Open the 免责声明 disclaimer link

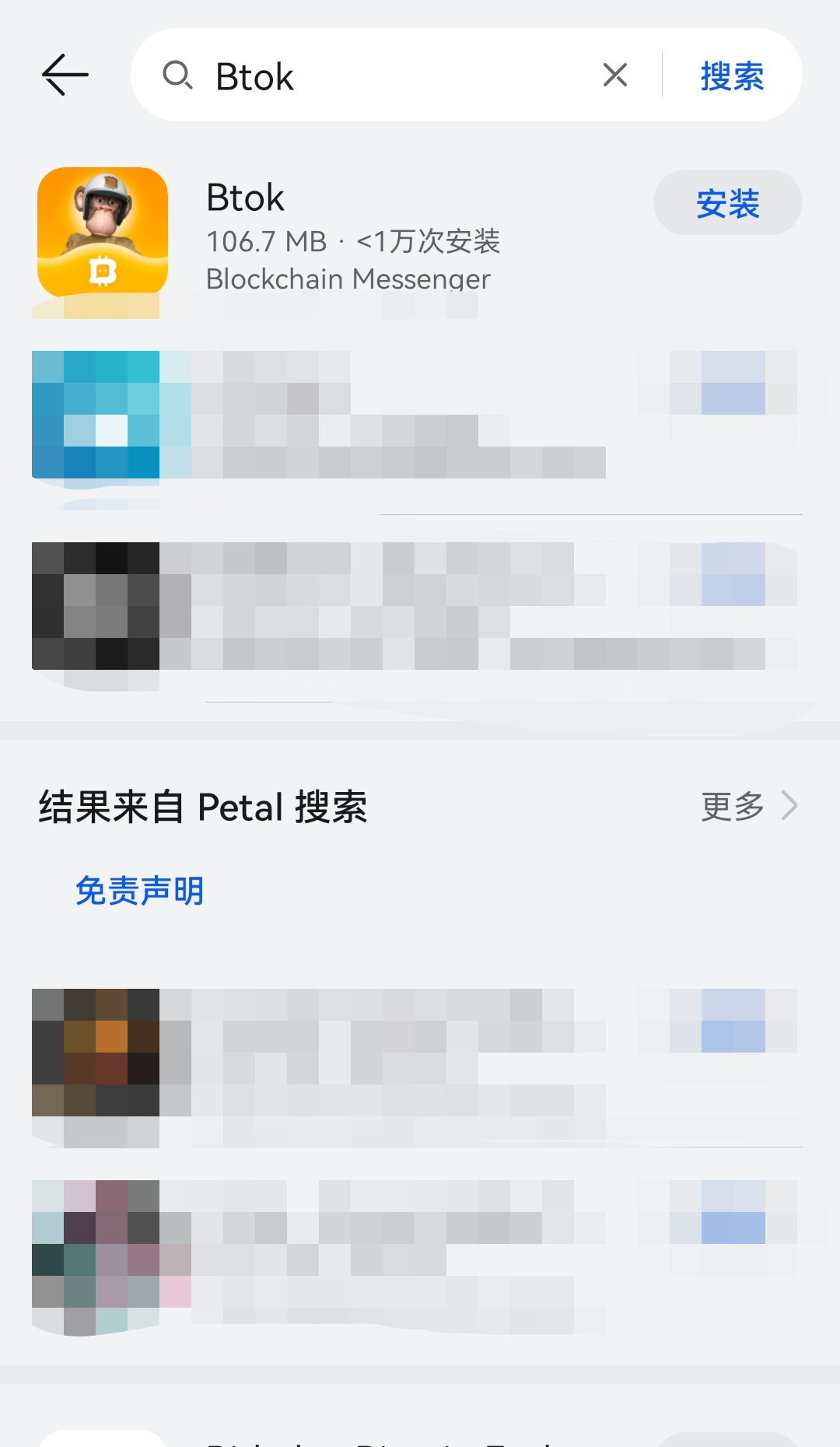click(140, 891)
